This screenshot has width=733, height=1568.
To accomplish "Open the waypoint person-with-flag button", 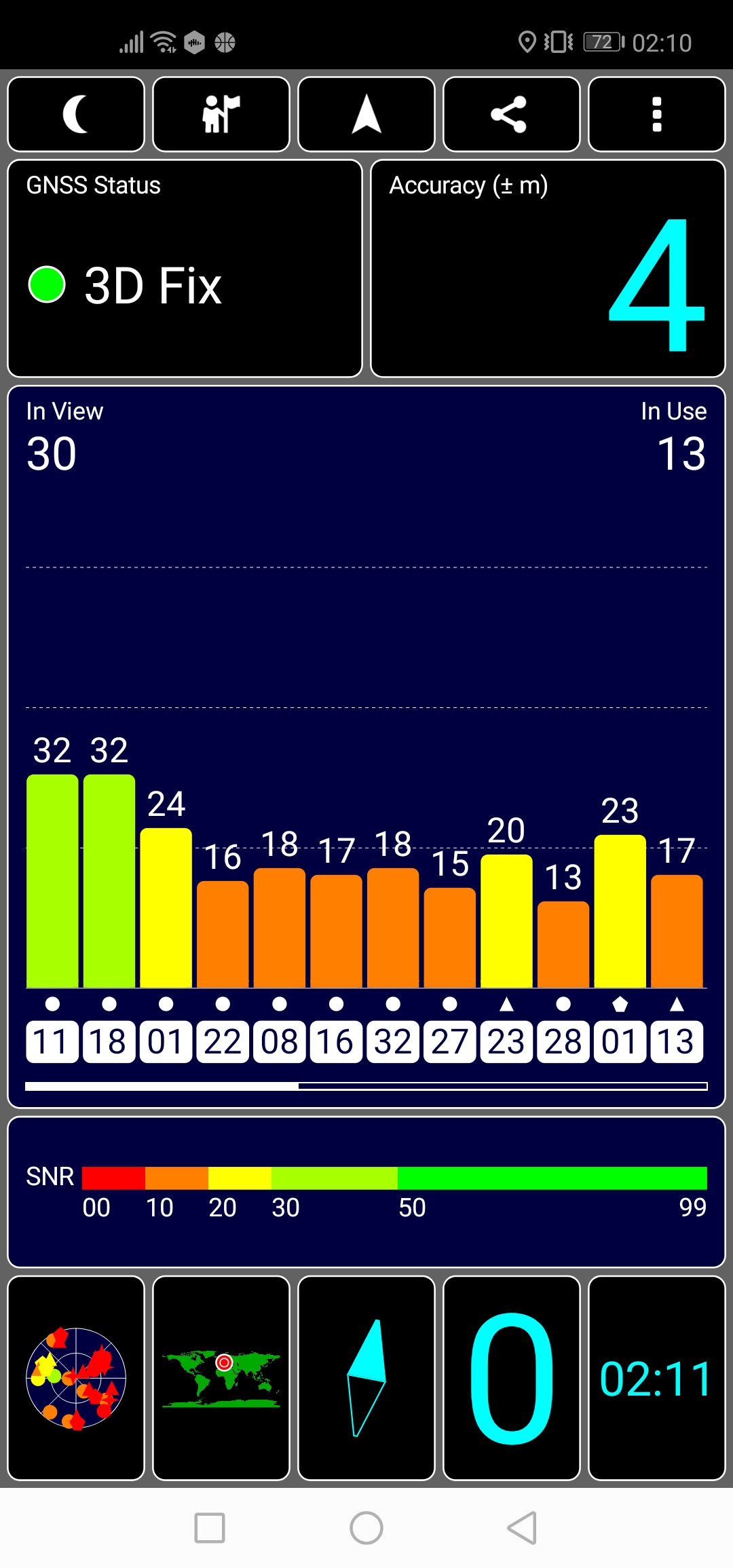I will 221,114.
